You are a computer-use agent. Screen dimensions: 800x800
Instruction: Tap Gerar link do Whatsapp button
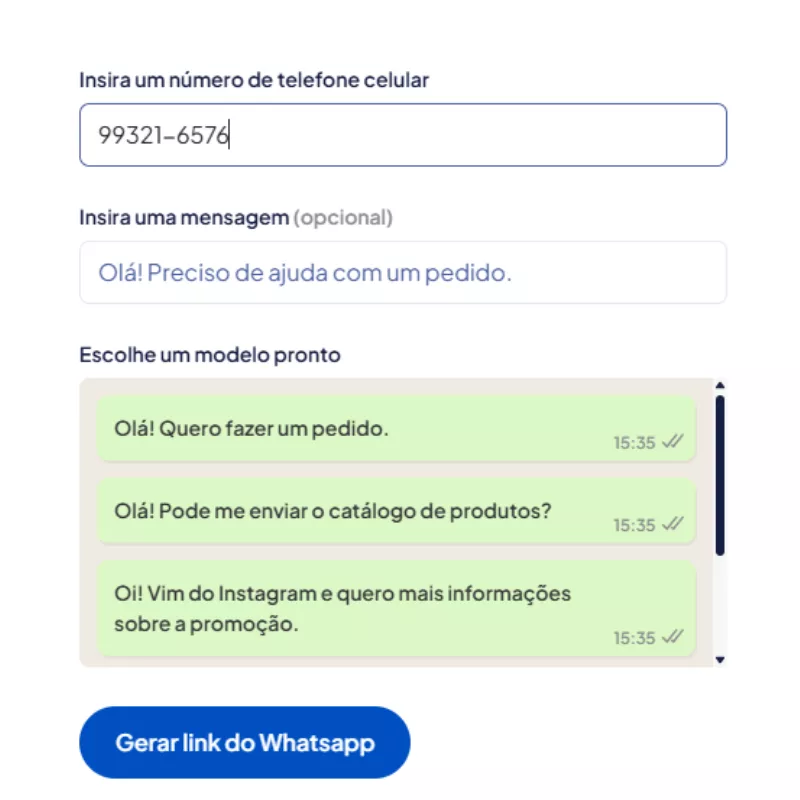[x=245, y=743]
